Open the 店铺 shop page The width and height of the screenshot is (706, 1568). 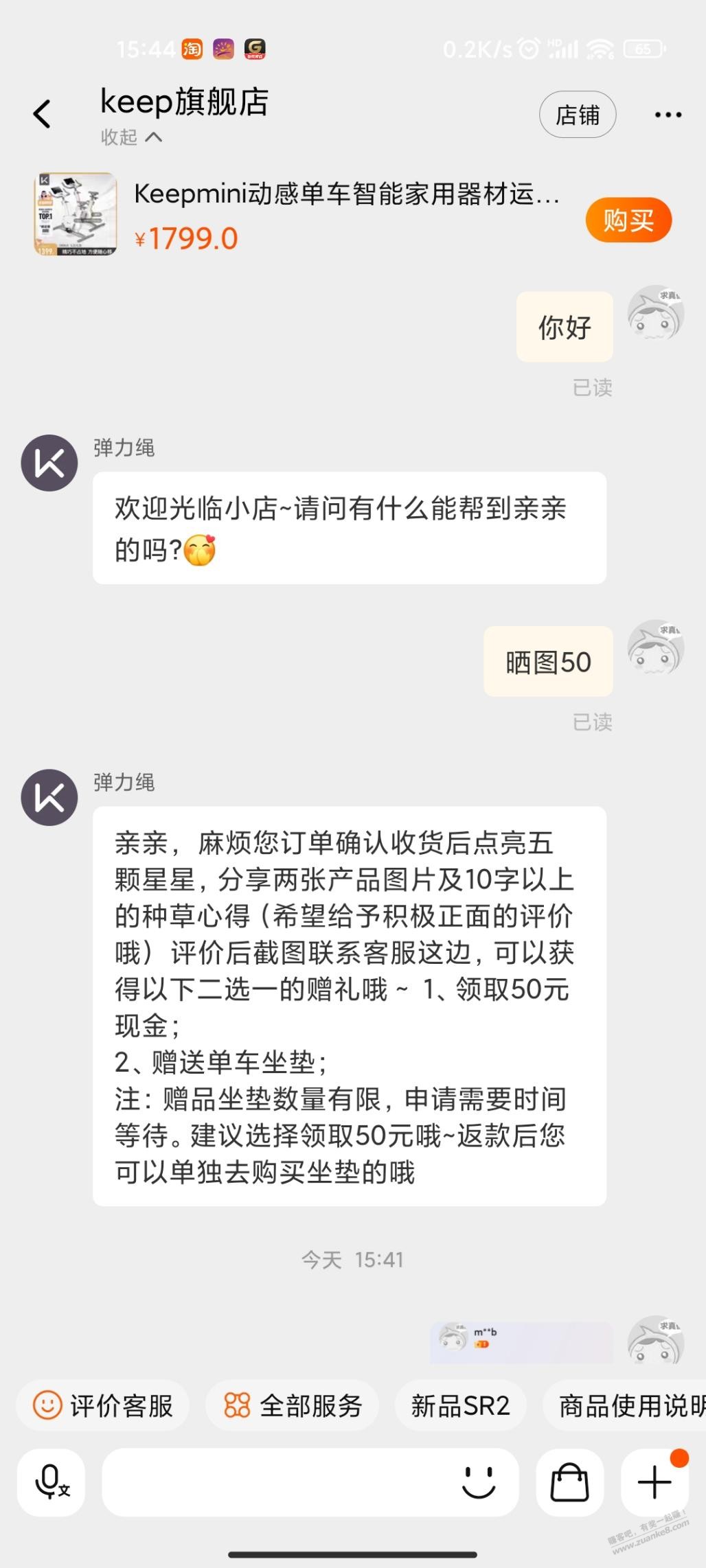[x=578, y=115]
